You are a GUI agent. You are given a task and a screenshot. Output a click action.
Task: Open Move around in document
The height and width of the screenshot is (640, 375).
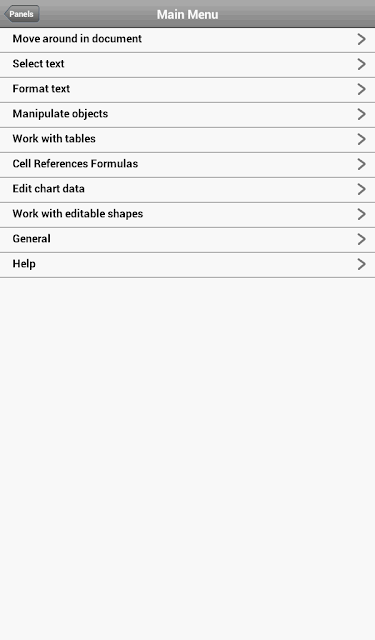pyautogui.click(x=187, y=40)
